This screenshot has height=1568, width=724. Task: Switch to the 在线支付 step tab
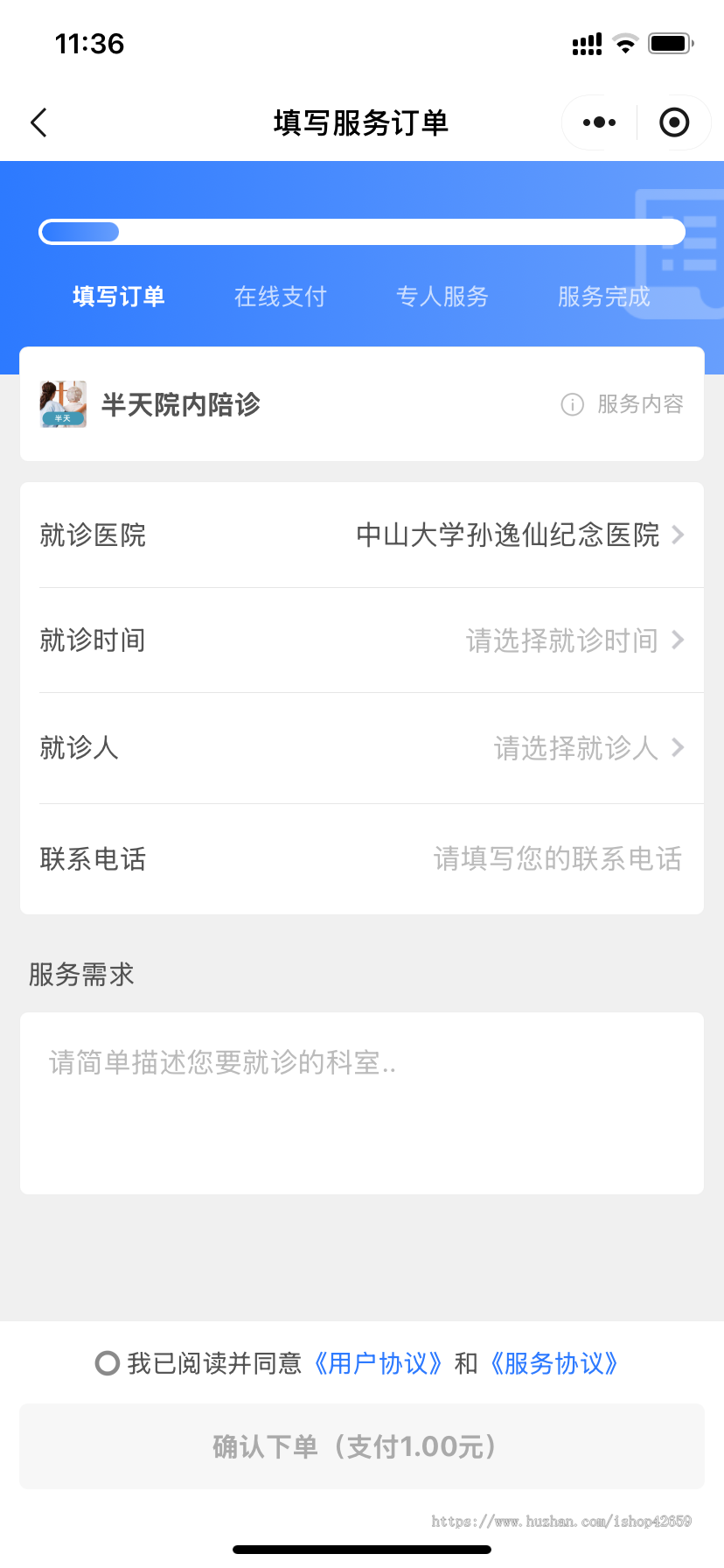coord(280,297)
